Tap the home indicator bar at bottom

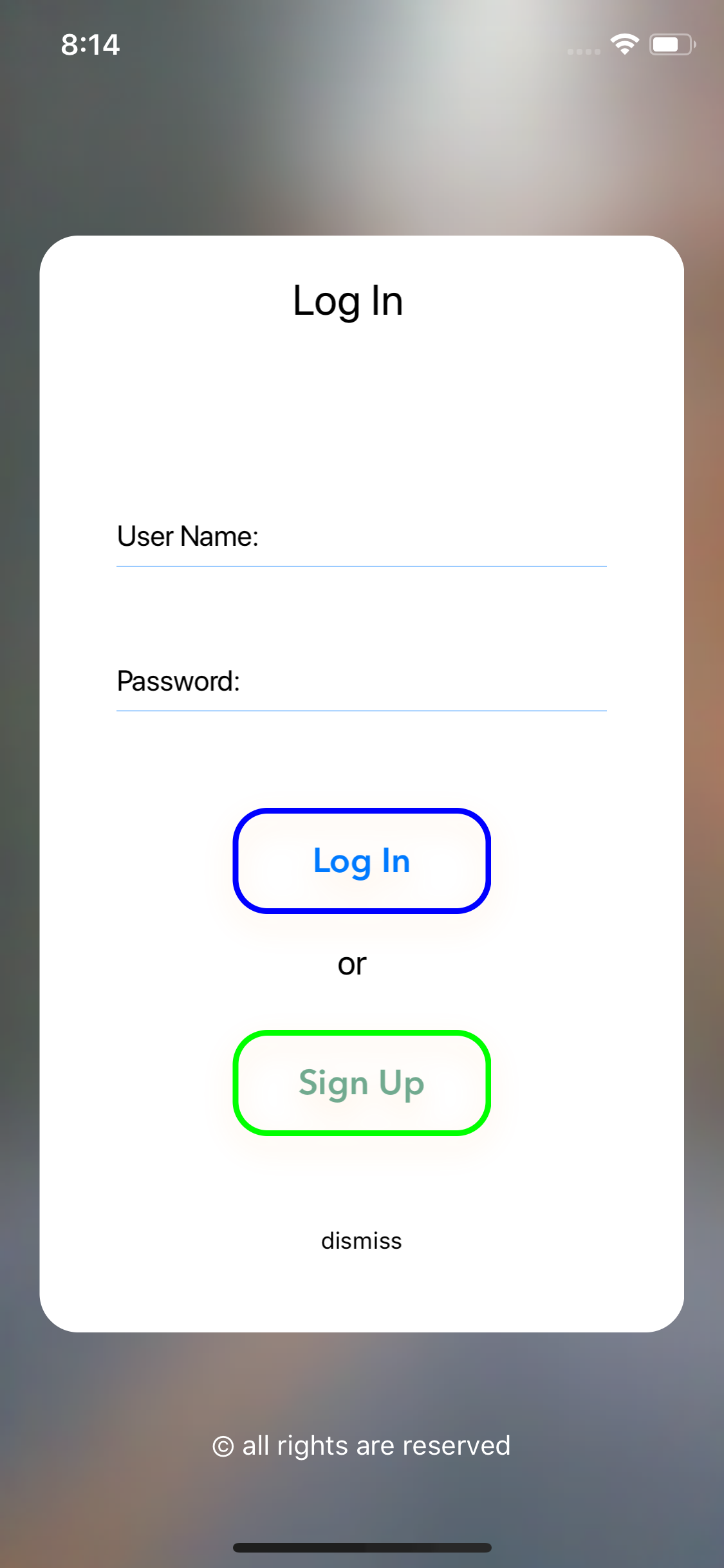click(362, 1547)
